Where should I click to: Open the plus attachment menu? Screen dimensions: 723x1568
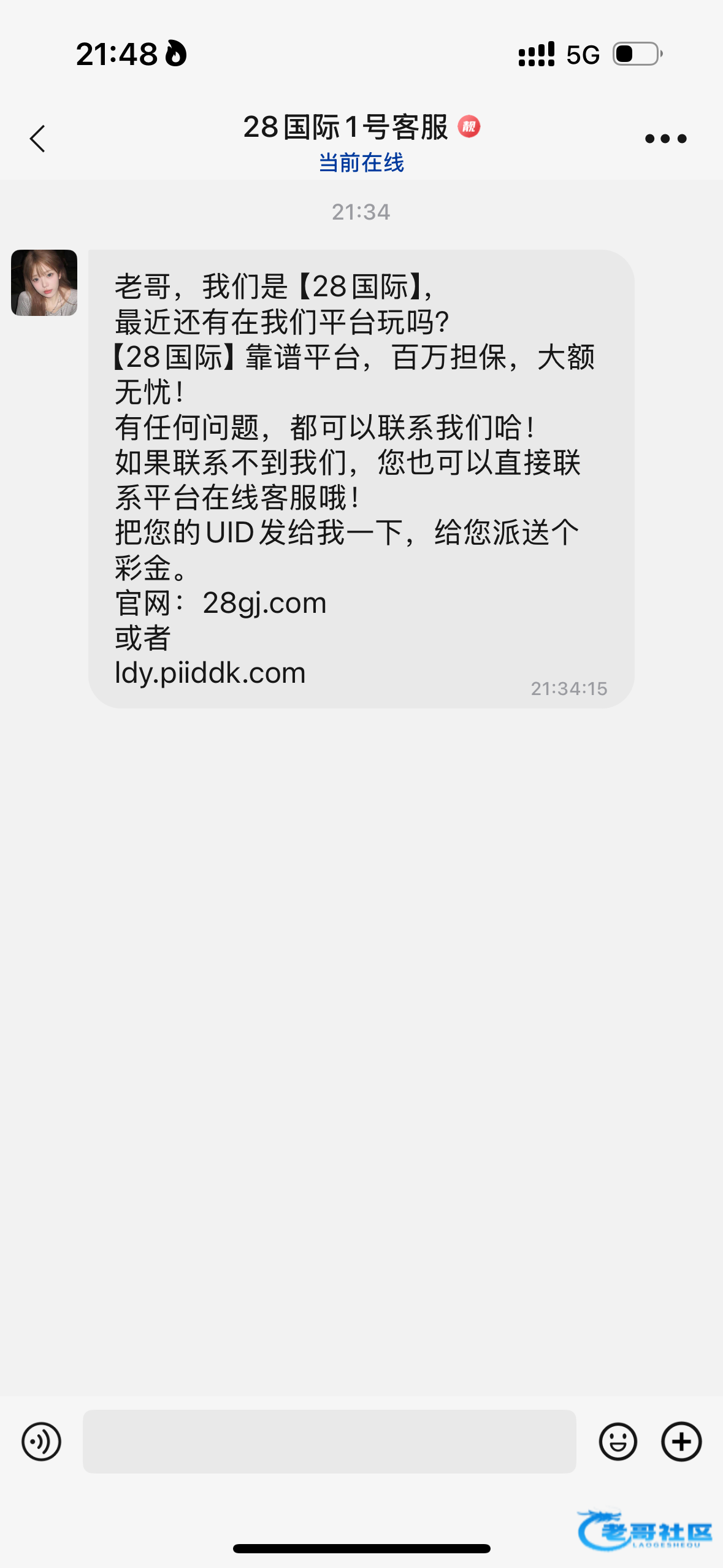point(681,1441)
